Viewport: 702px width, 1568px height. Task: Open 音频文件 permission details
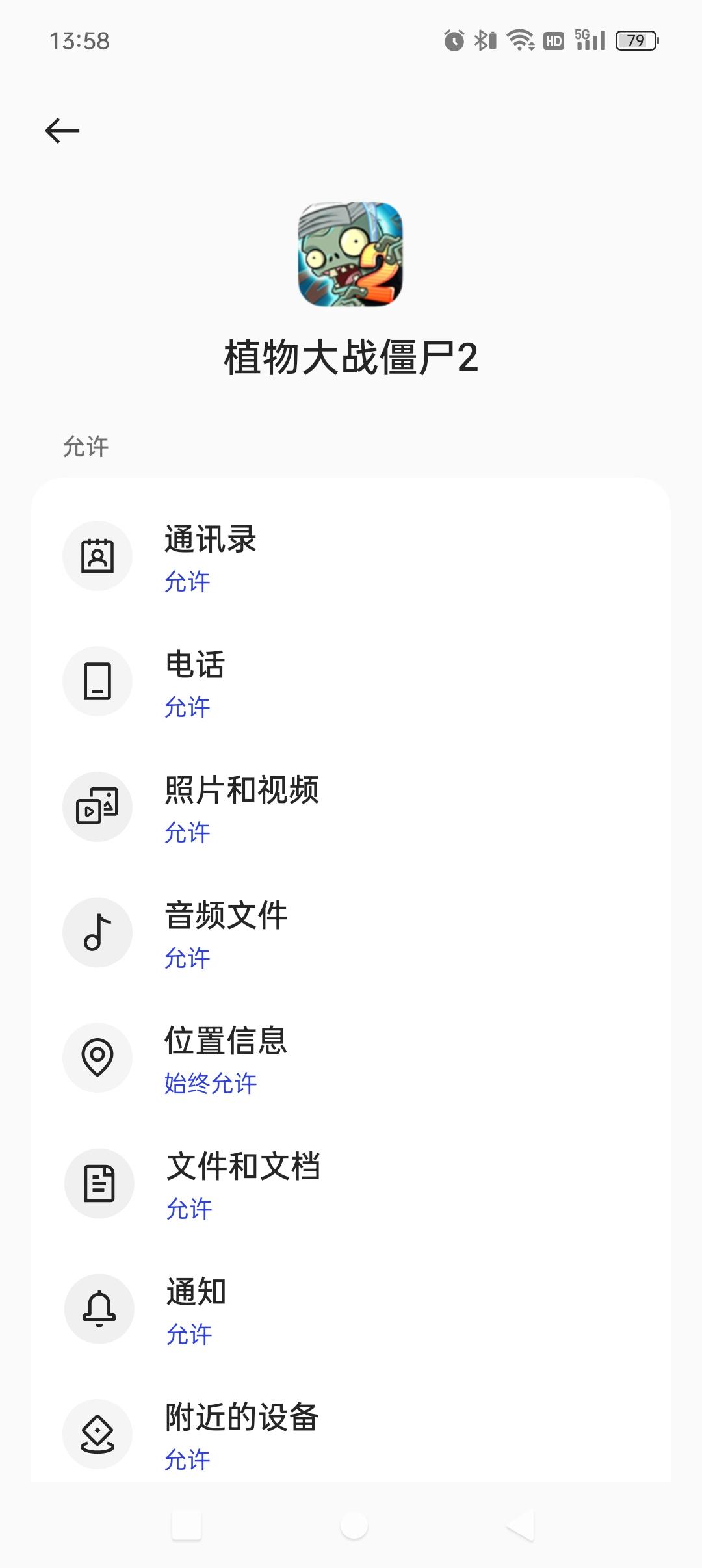point(351,933)
